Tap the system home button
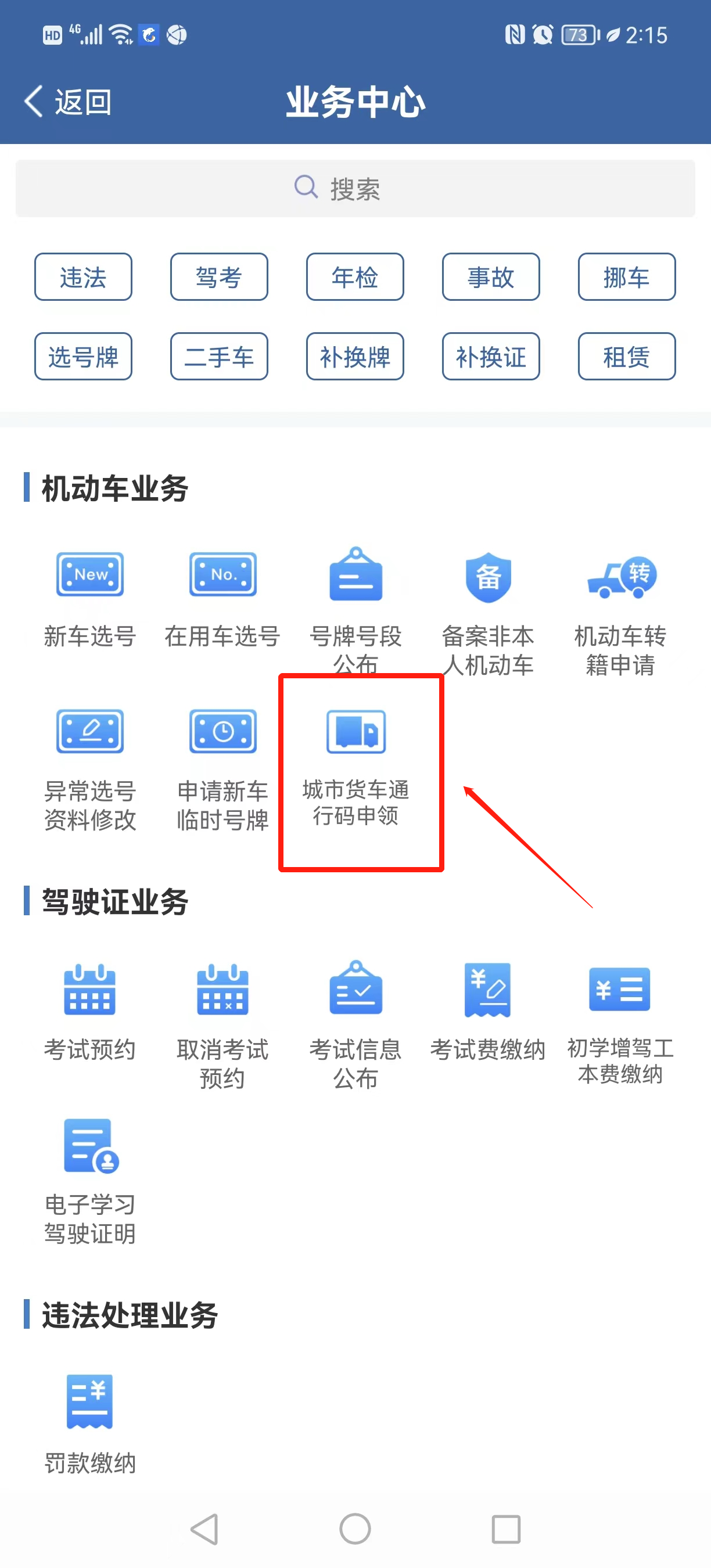Image resolution: width=711 pixels, height=1568 pixels. coord(355,1529)
